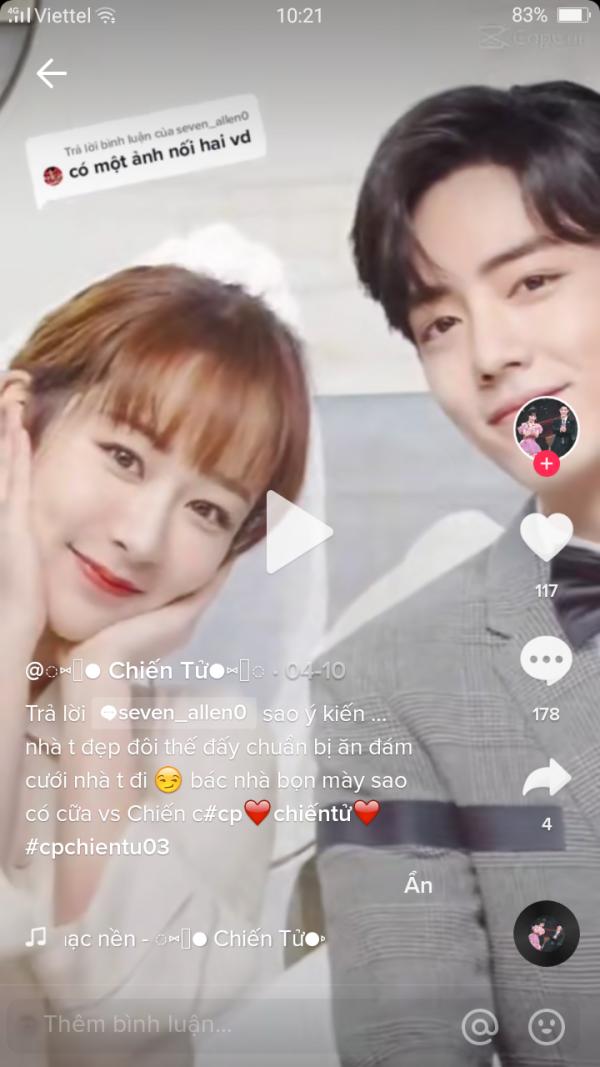The height and width of the screenshot is (1067, 600).
Task: Open the spinning sound disc
Action: (x=546, y=933)
